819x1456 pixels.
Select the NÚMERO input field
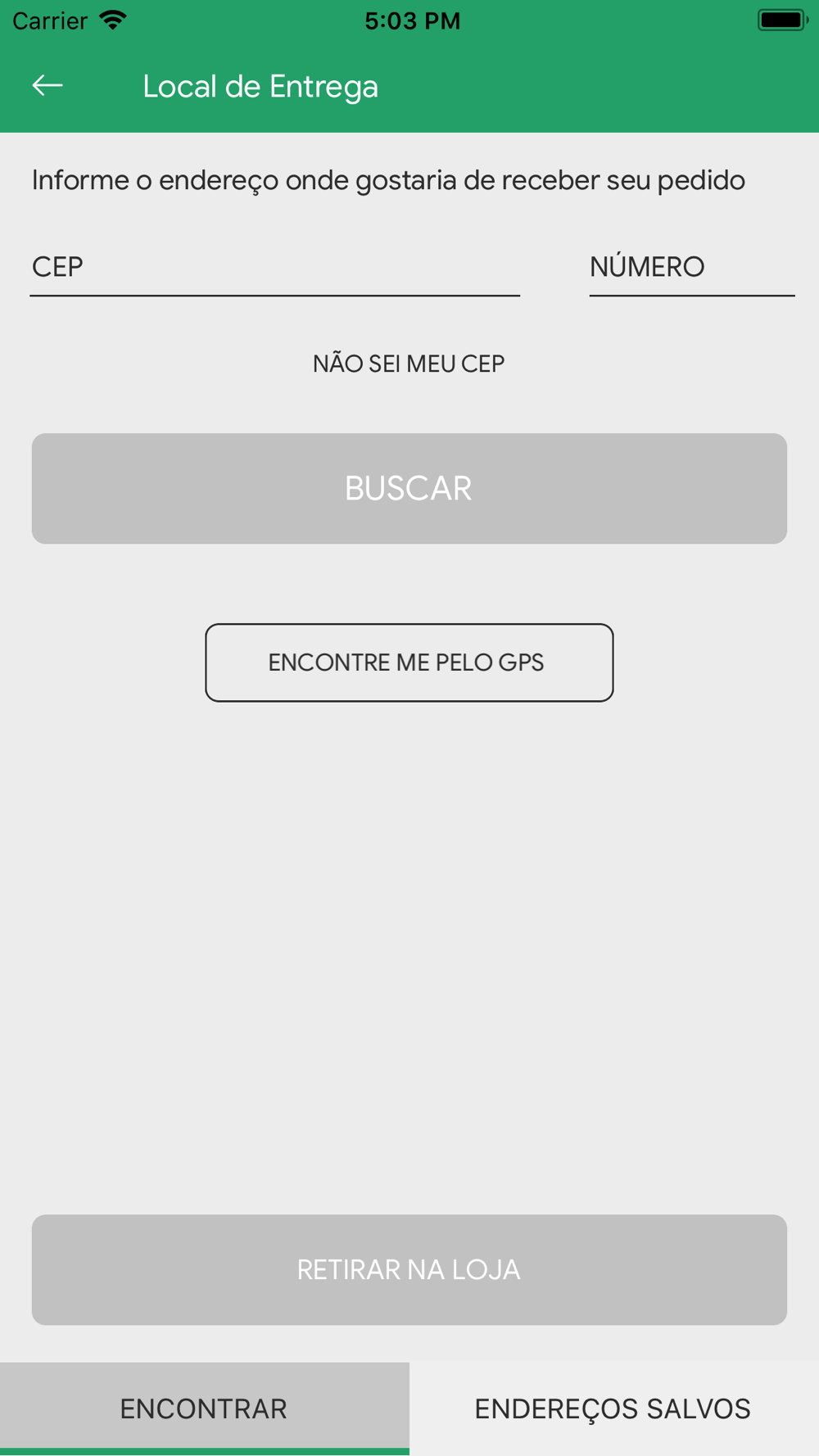(x=691, y=268)
